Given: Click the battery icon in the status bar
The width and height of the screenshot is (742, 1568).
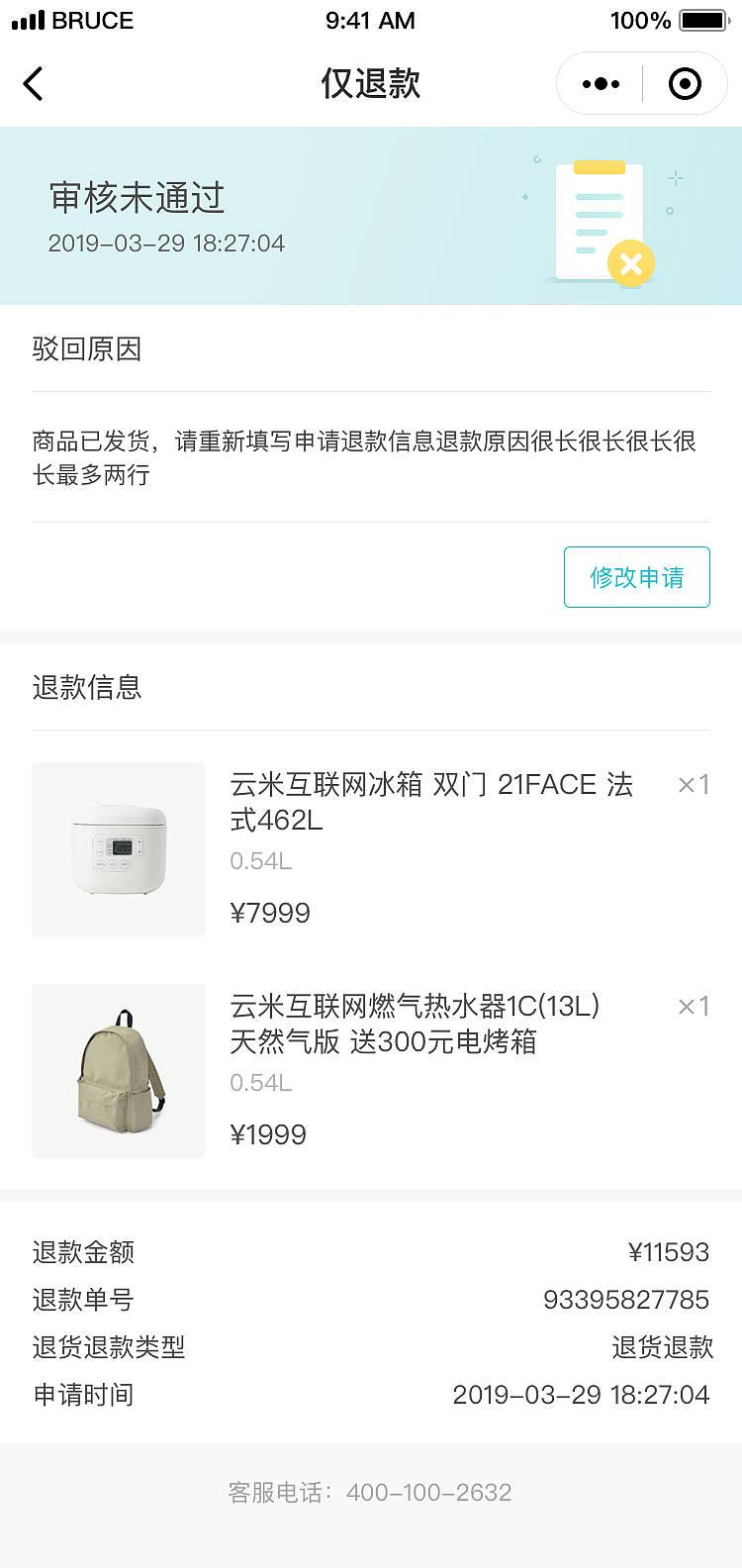Looking at the screenshot, I should click(702, 20).
